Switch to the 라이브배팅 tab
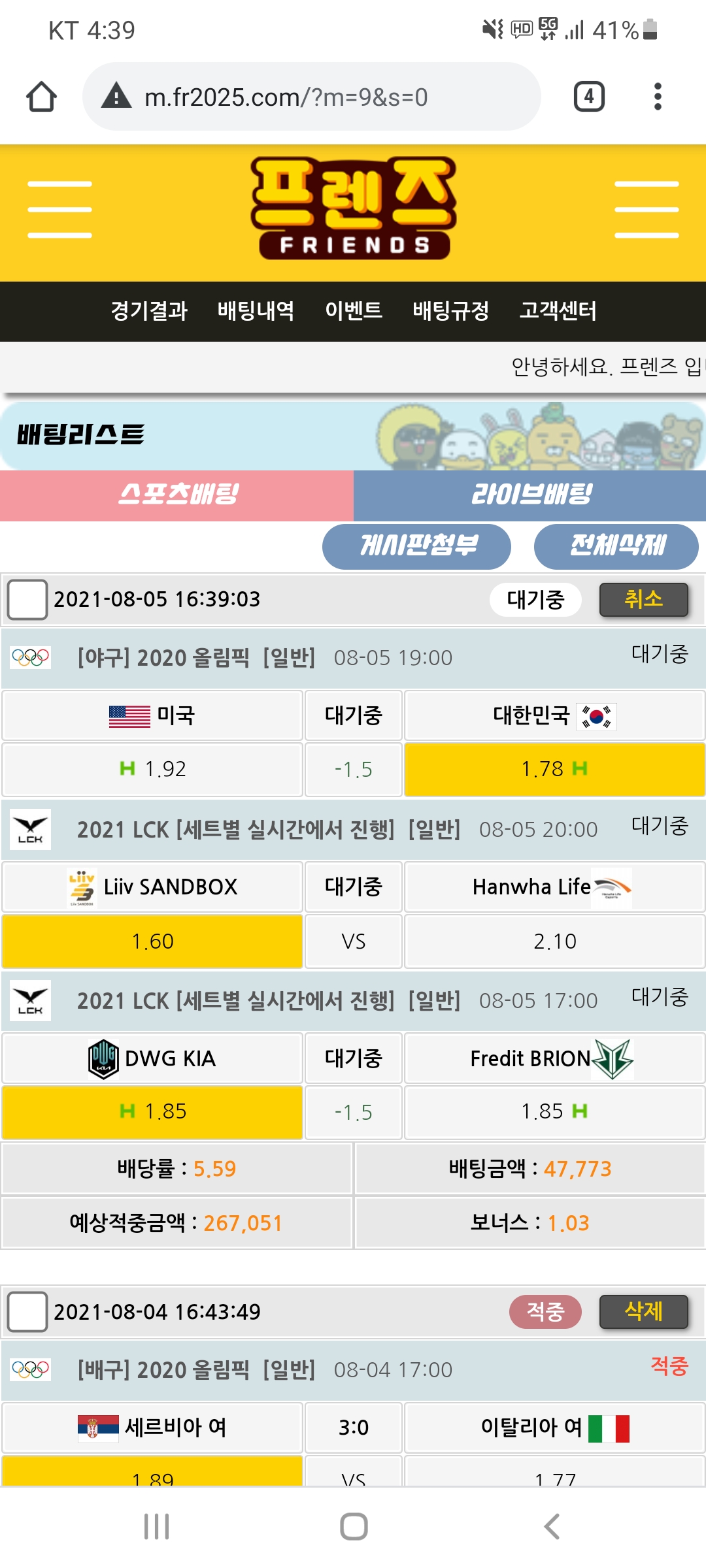The width and height of the screenshot is (706, 1568). [x=529, y=495]
